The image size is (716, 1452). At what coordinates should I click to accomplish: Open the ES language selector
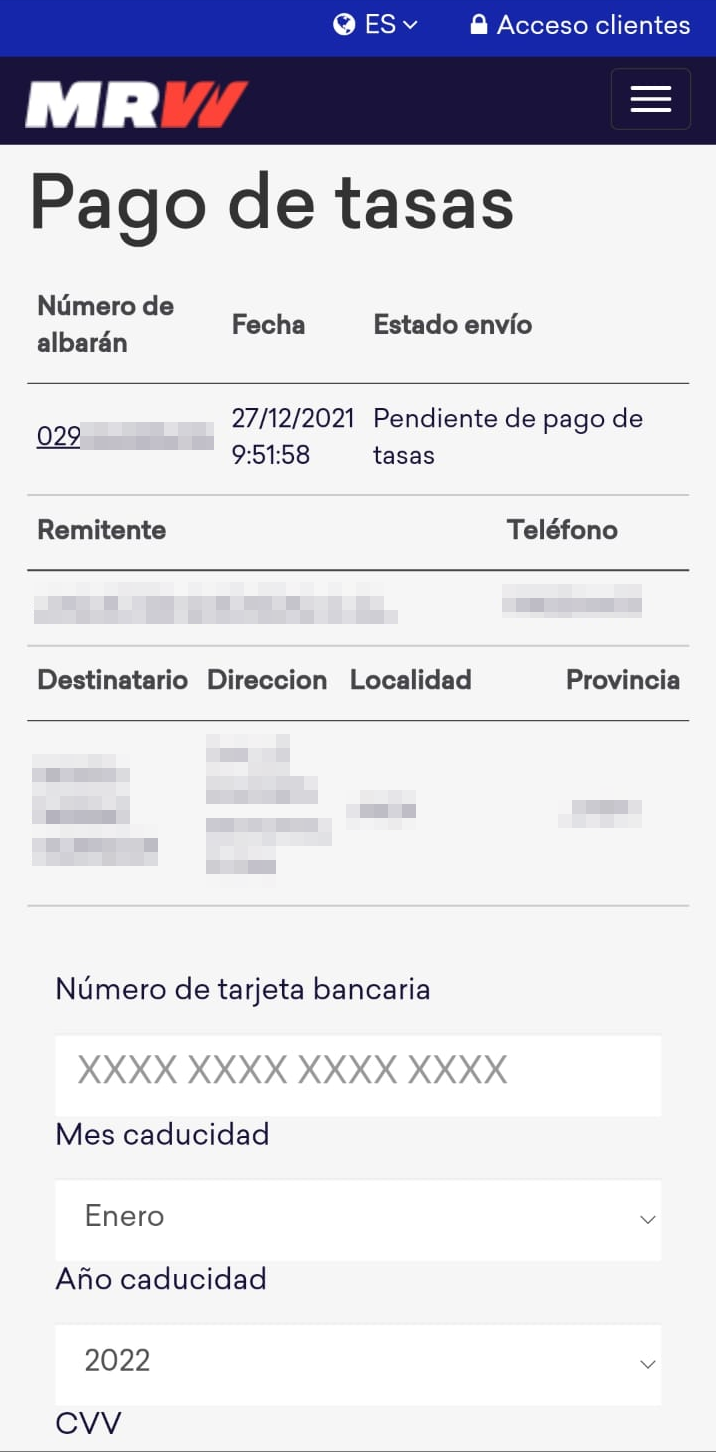click(376, 25)
